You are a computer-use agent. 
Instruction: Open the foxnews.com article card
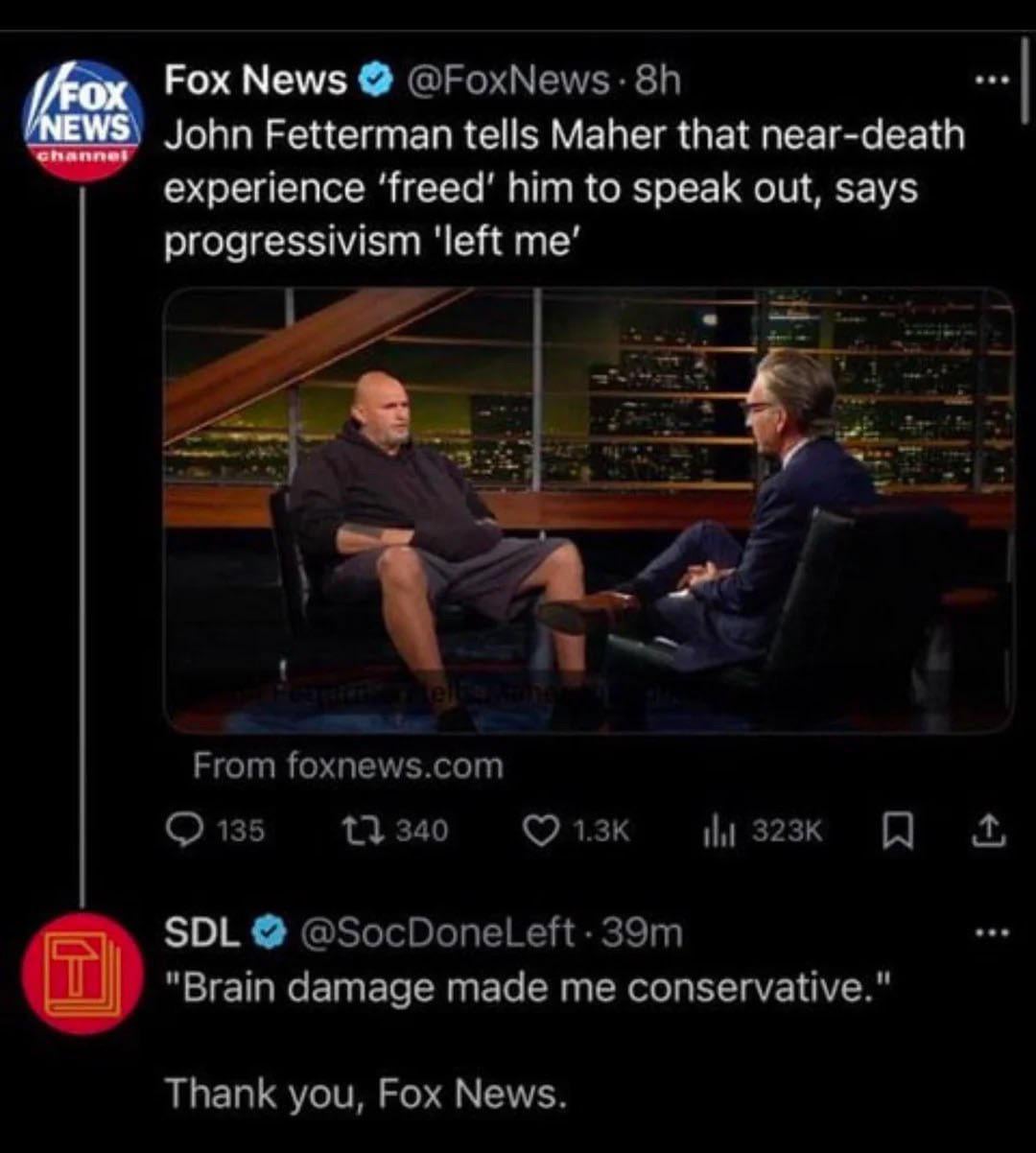coord(588,510)
